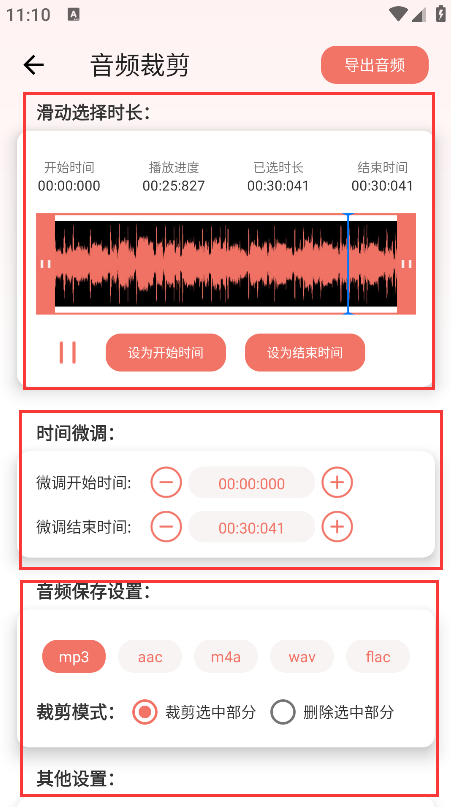This screenshot has width=451, height=807.
Task: Tap the 微调结束时间 field showing 00:30:041
Action: point(252,527)
